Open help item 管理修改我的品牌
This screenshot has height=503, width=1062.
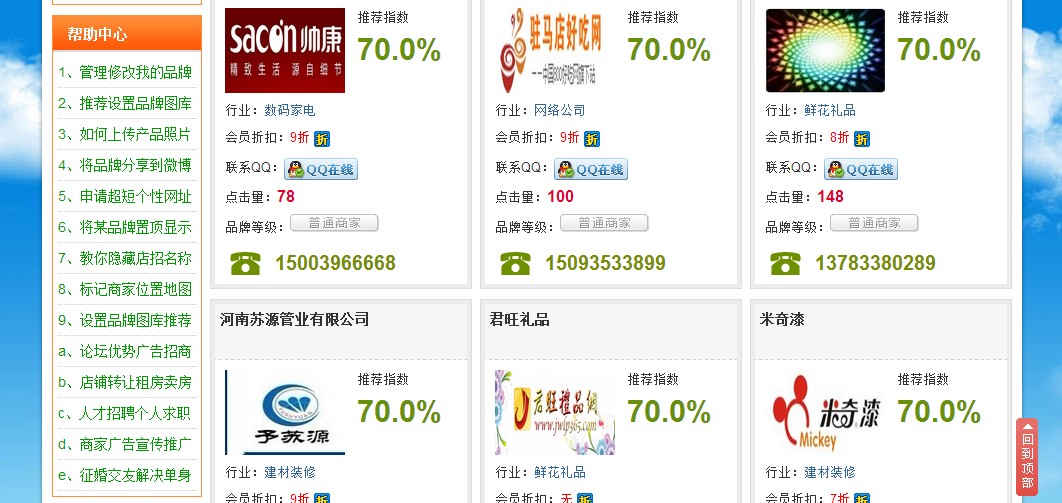[135, 72]
